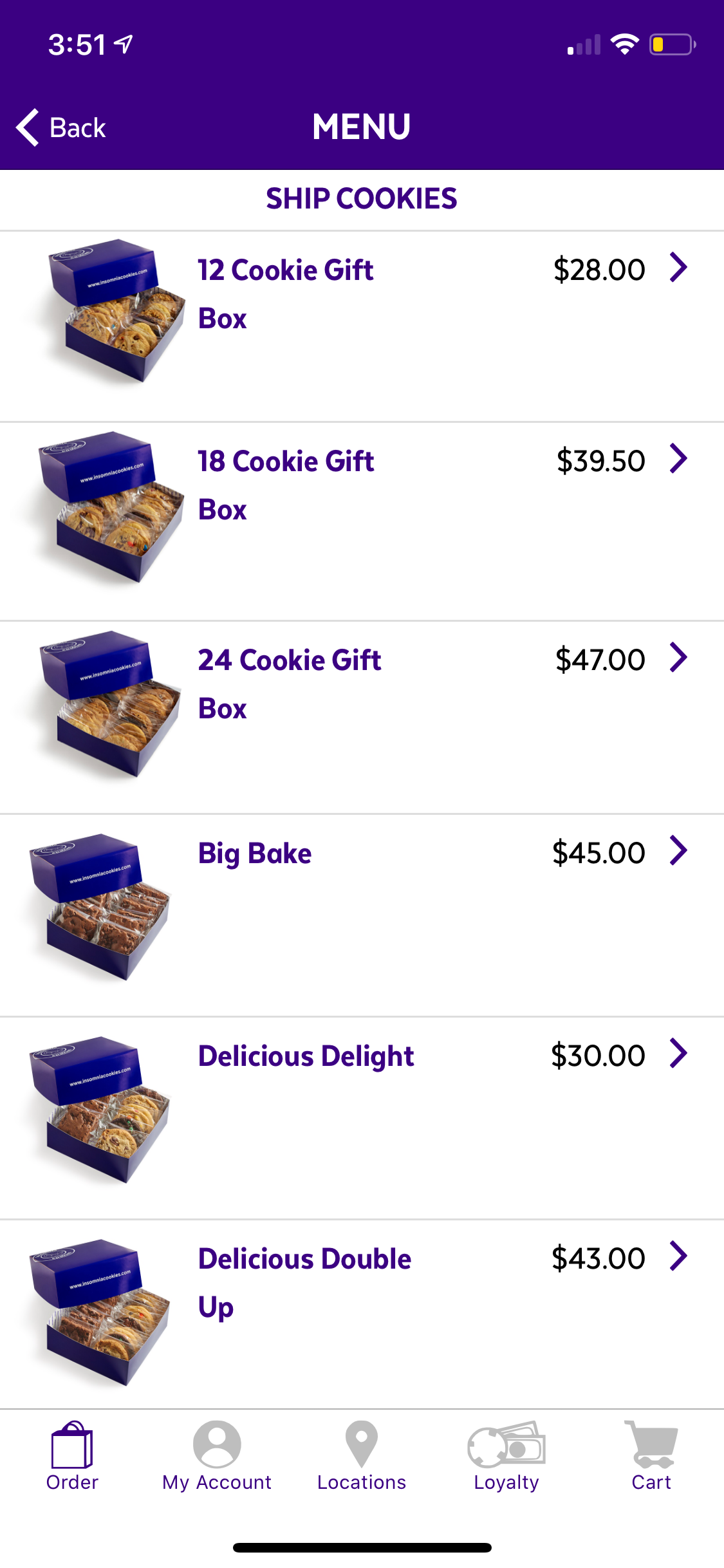This screenshot has height=1568, width=724.
Task: Open the My Account tab
Action: point(217,1457)
